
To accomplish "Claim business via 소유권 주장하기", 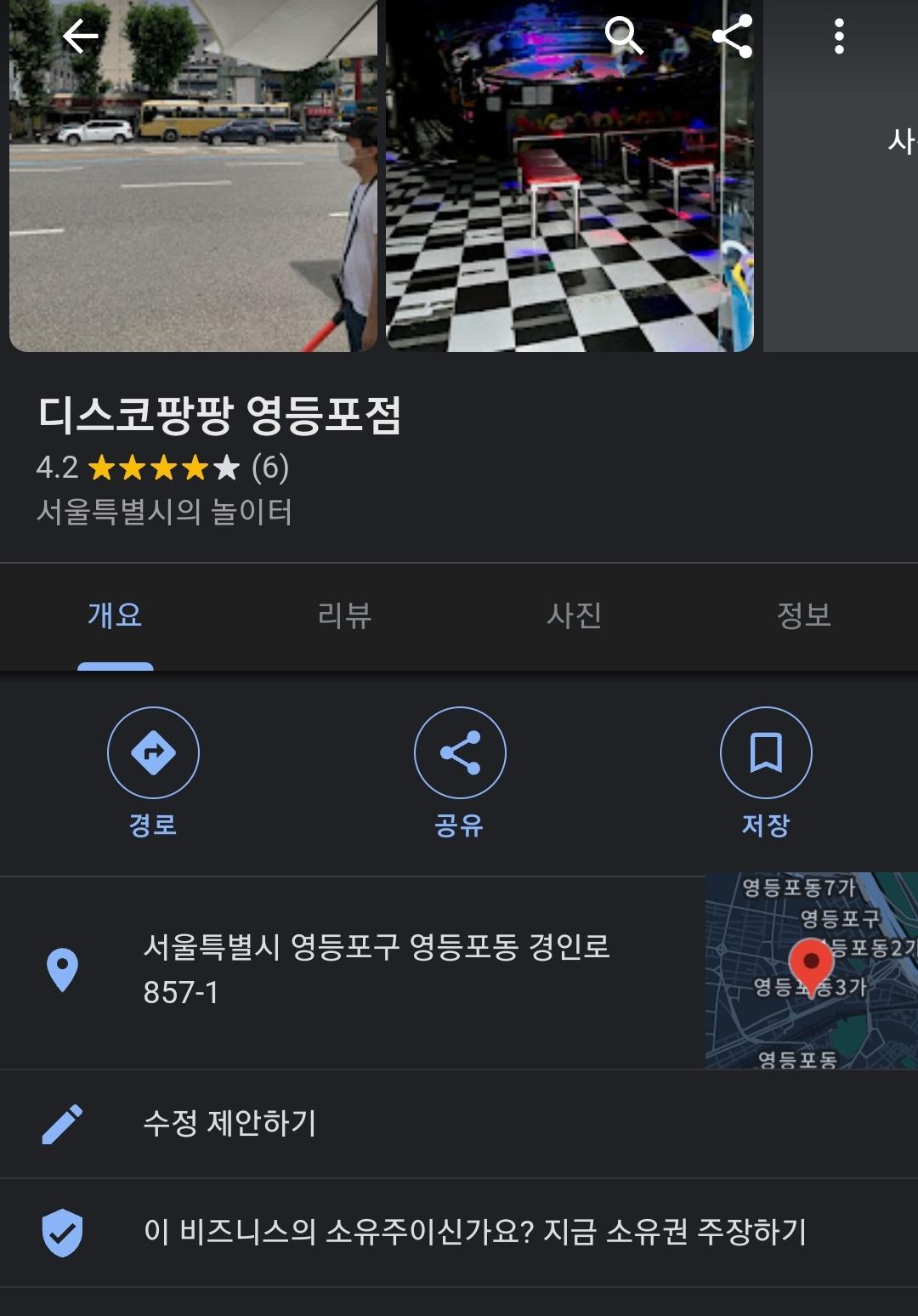I will click(x=474, y=1231).
